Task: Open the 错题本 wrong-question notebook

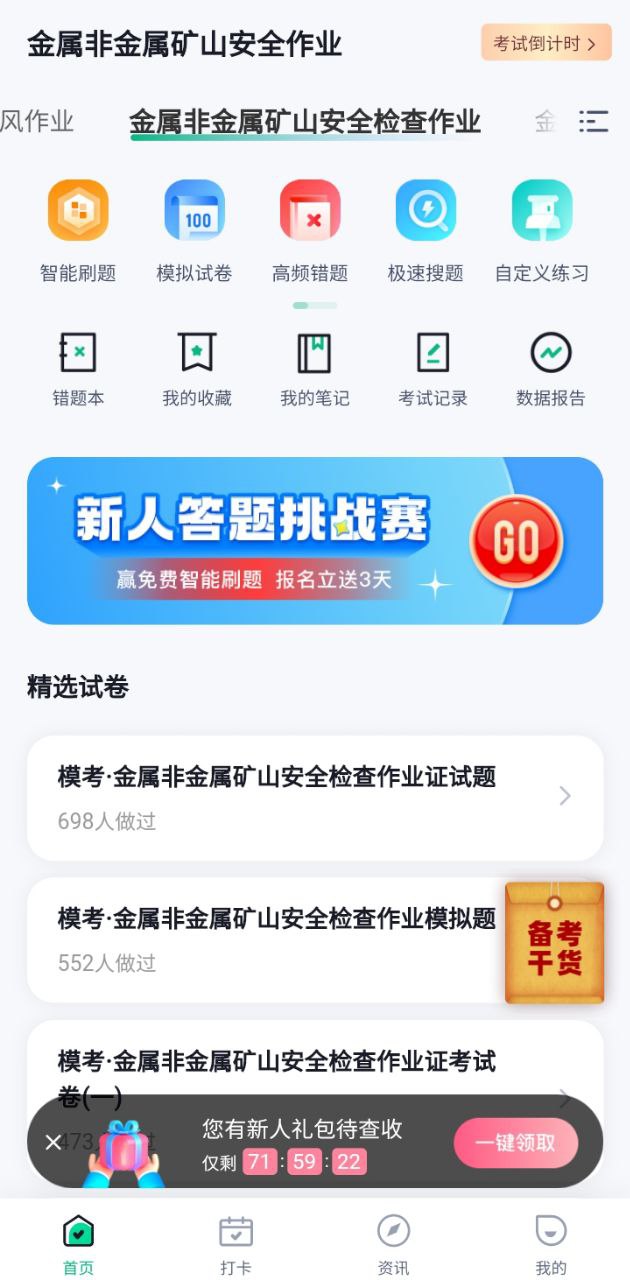Action: pyautogui.click(x=78, y=368)
